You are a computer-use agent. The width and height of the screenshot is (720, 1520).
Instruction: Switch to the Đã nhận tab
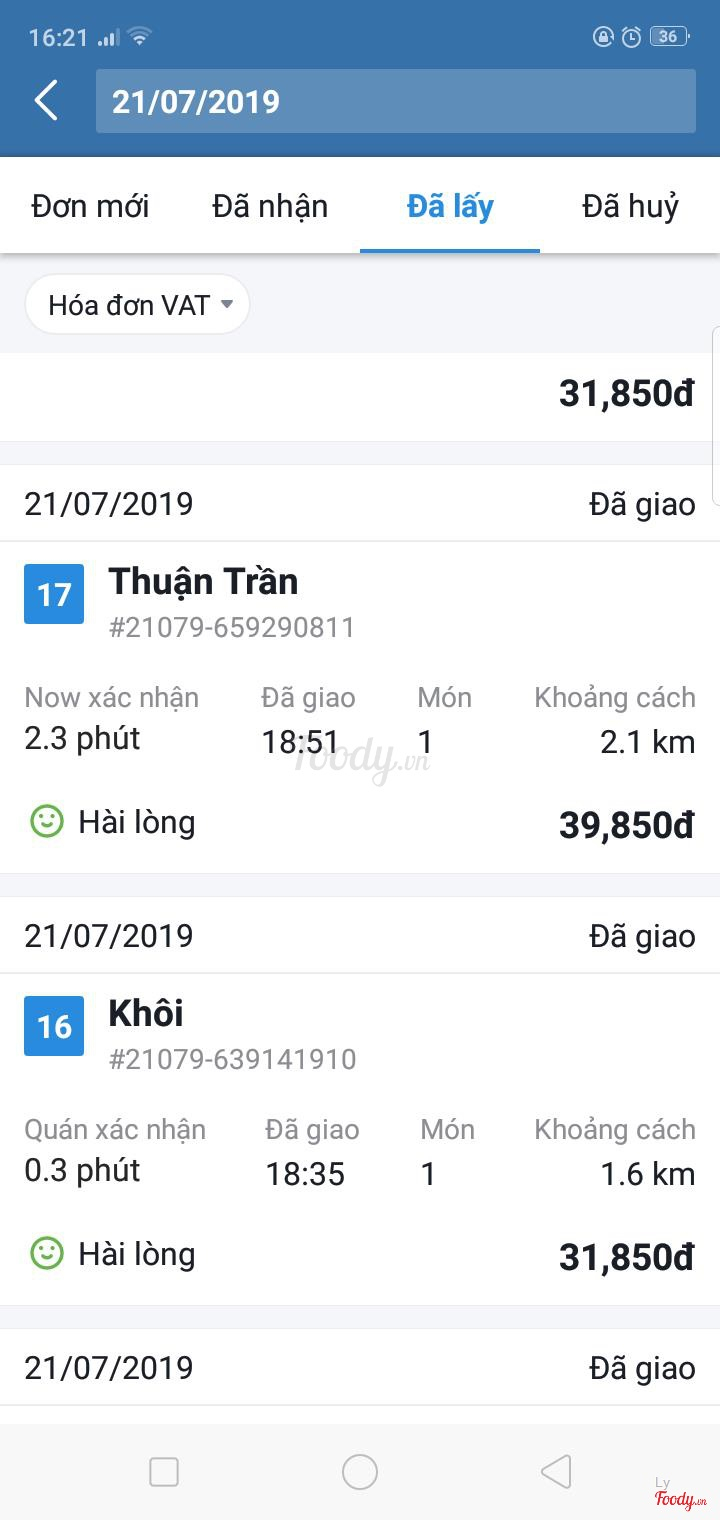(x=270, y=207)
